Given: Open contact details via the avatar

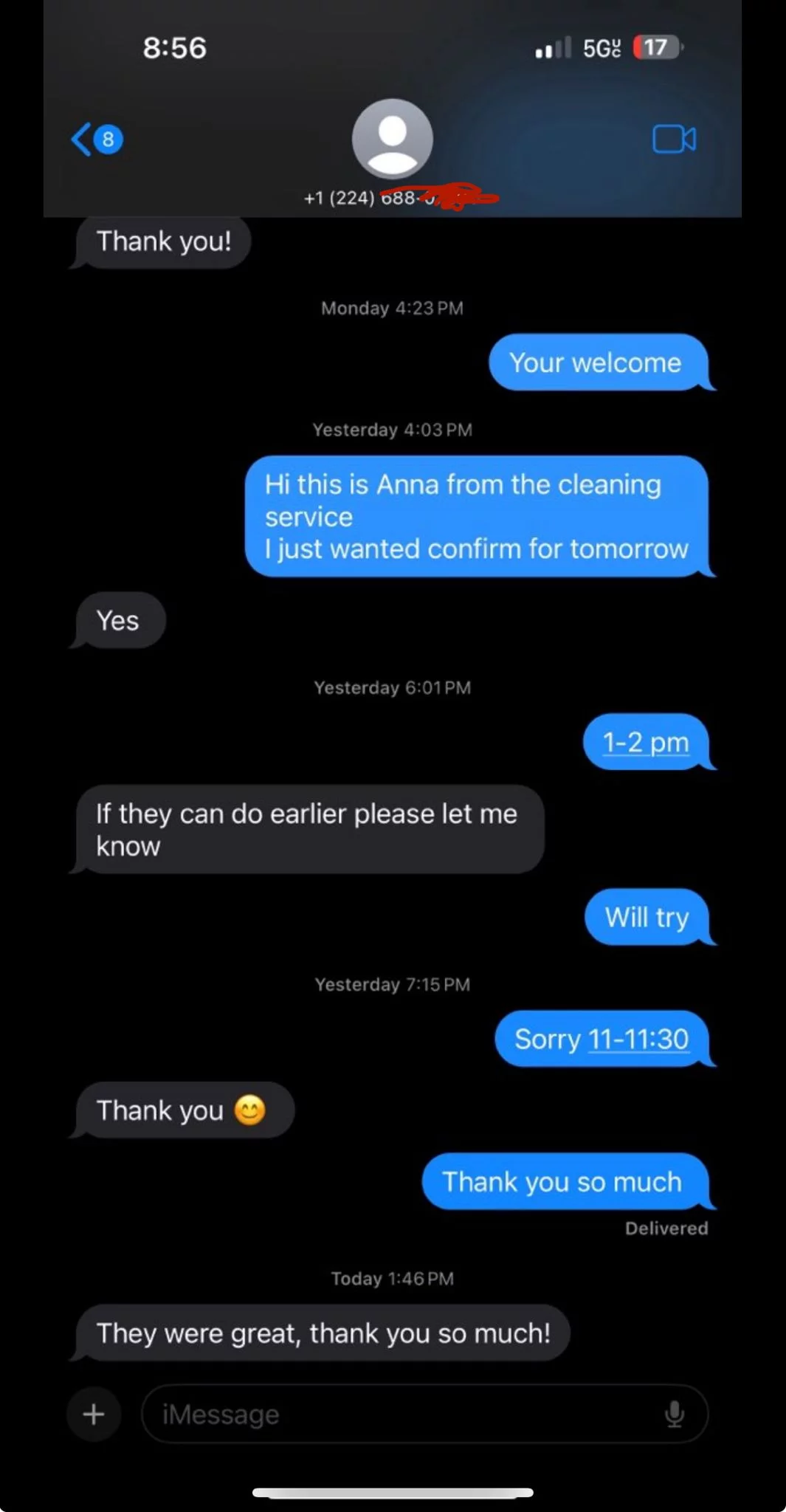Looking at the screenshot, I should [x=392, y=139].
